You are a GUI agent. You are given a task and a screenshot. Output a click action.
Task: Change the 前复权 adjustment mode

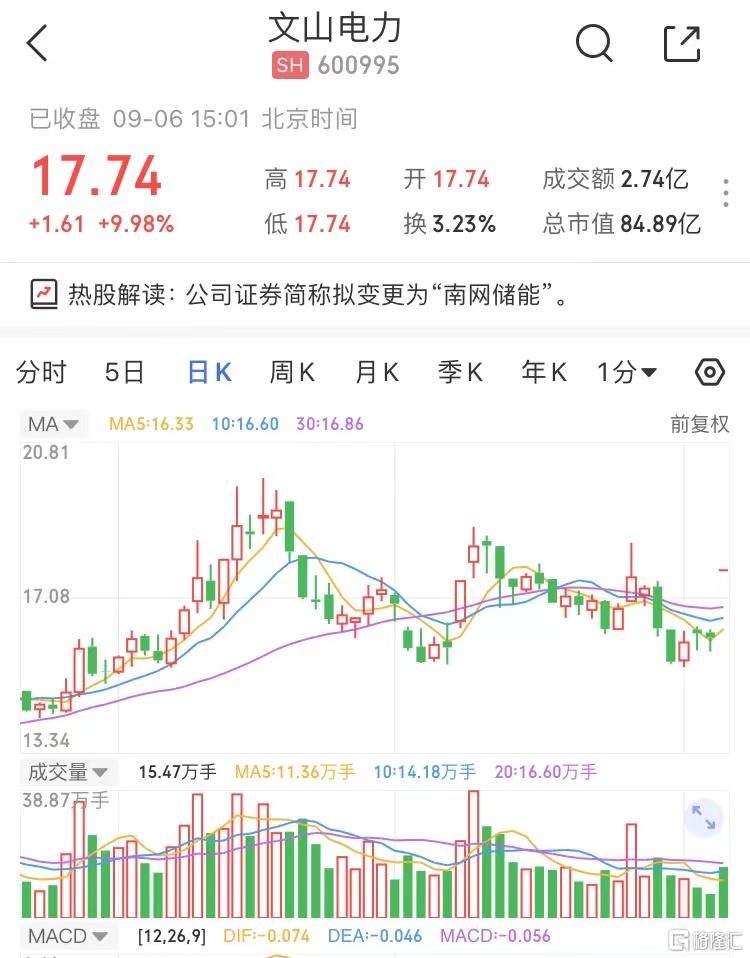pyautogui.click(x=699, y=424)
